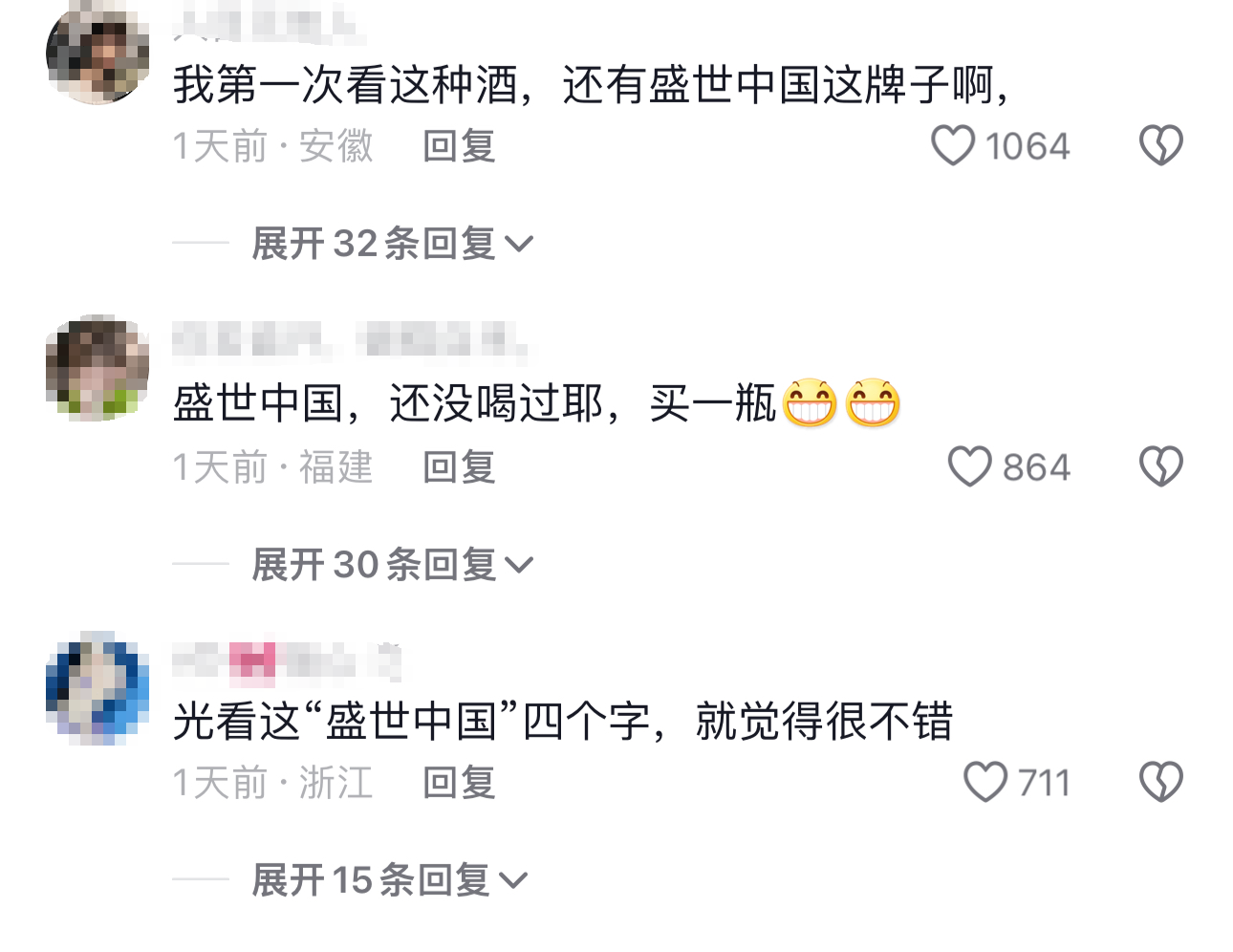The height and width of the screenshot is (952, 1233).
Task: Like the comment from 浙江 with 711 likes
Action: 984,783
